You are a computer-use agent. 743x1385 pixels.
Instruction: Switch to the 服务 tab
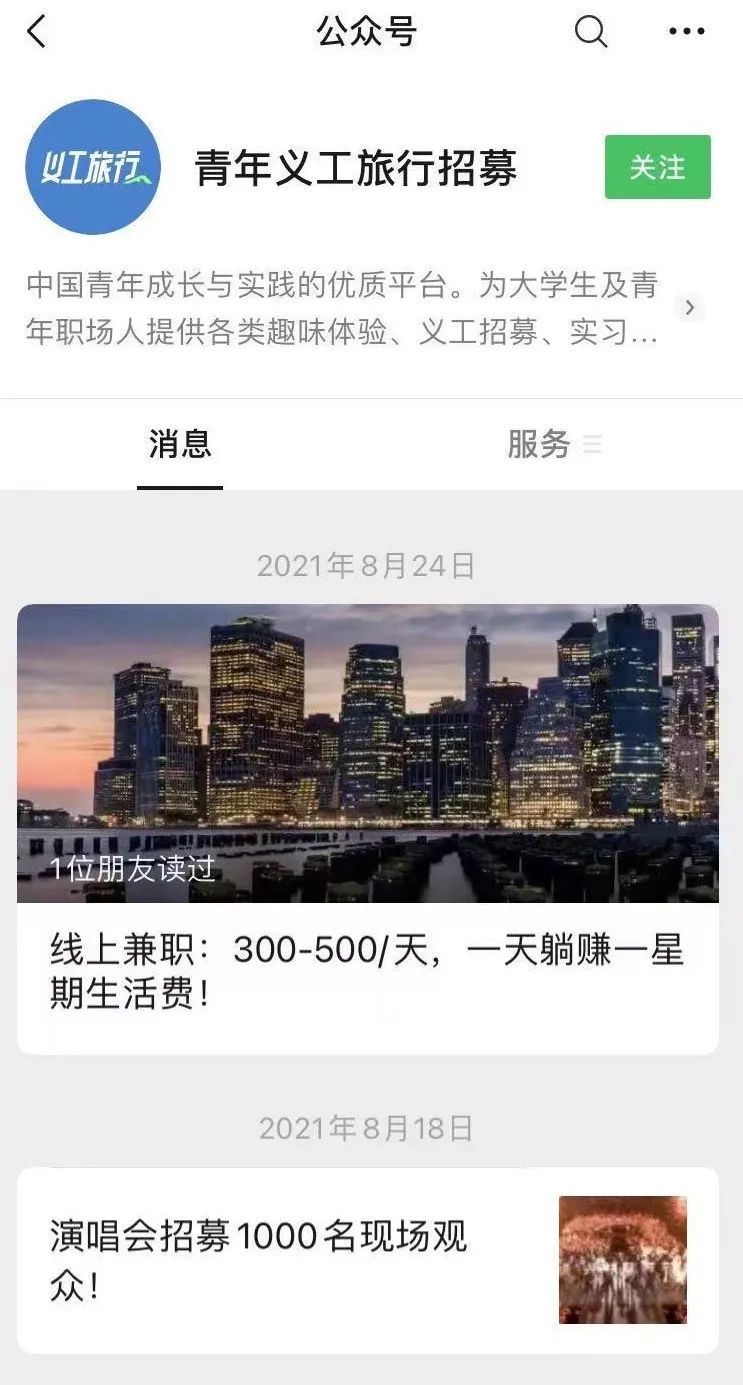tap(537, 444)
